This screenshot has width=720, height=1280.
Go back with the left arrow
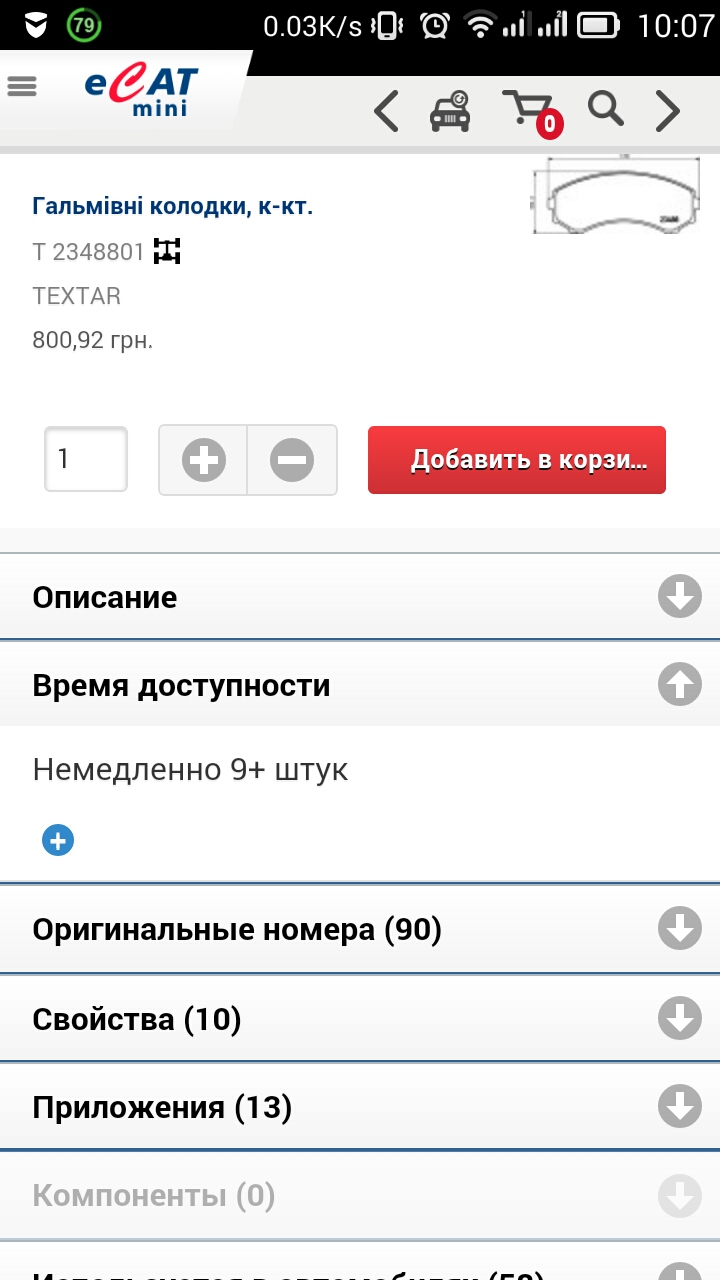[386, 111]
